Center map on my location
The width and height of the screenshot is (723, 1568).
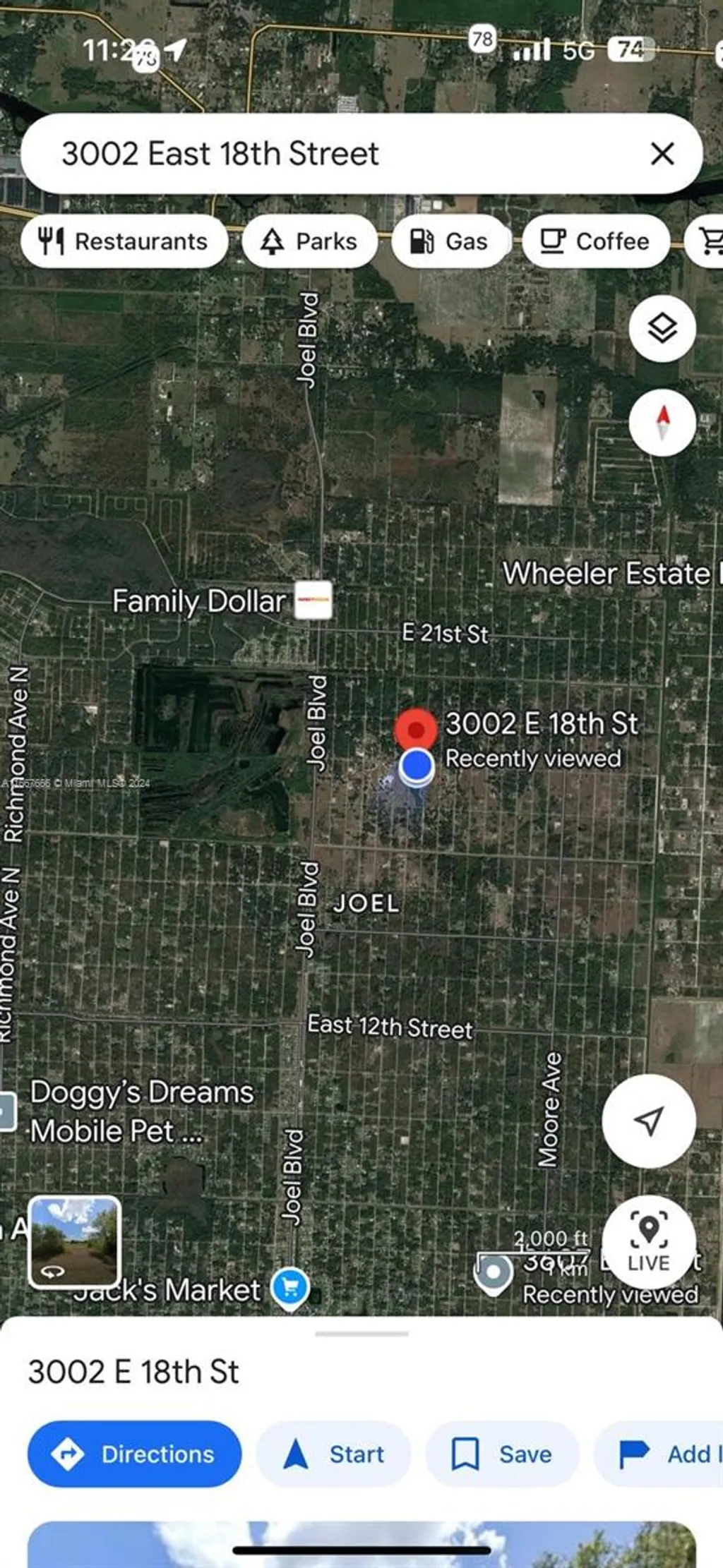point(649,1120)
